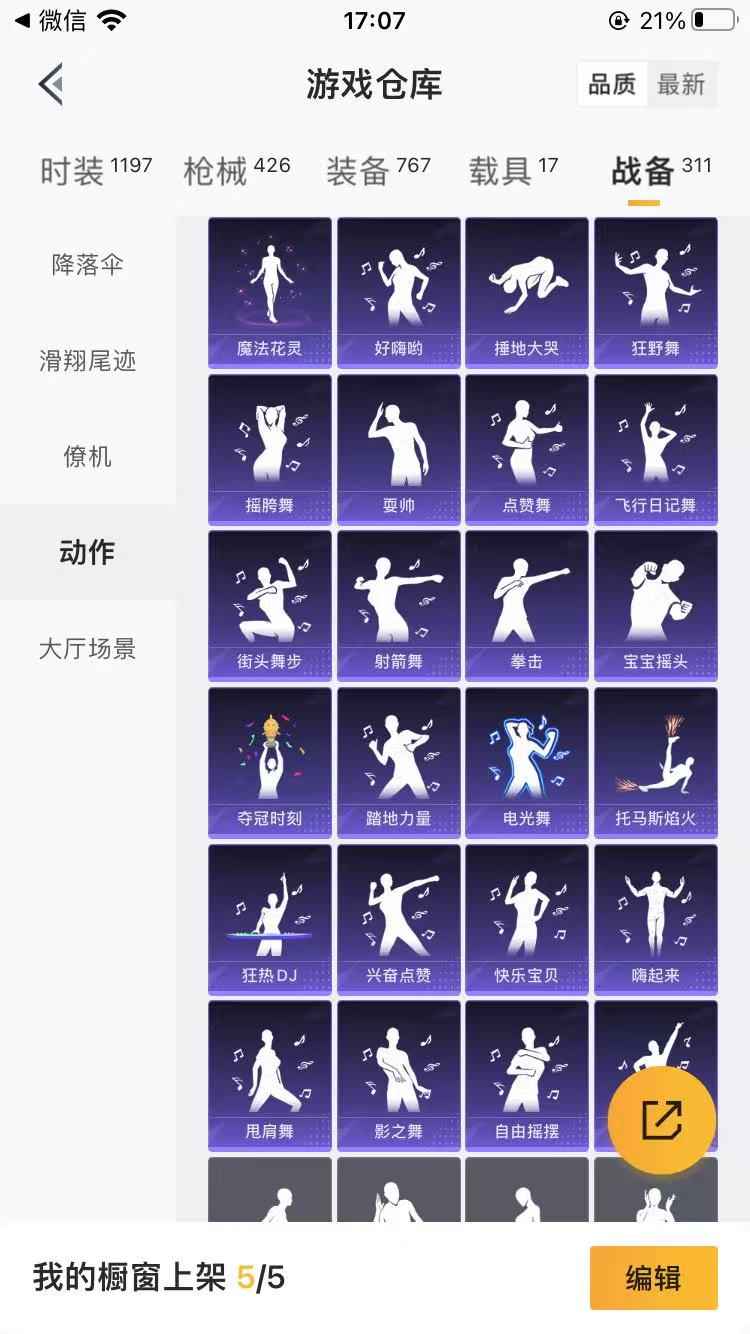Open the 夺冠时刻 emote item
The height and width of the screenshot is (1334, 750).
click(x=270, y=762)
